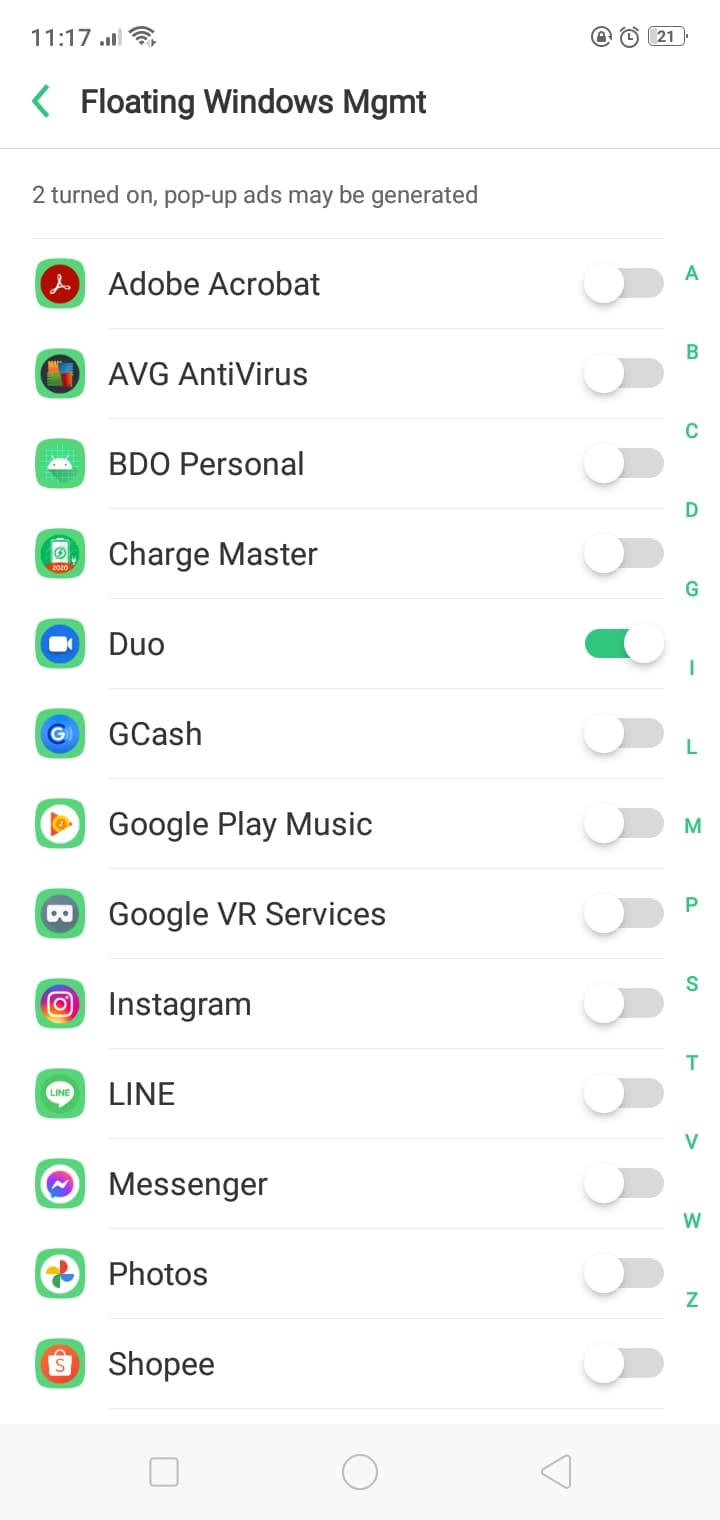The image size is (720, 1520).
Task: Toggle BDO Personal floating window switch
Action: (623, 464)
